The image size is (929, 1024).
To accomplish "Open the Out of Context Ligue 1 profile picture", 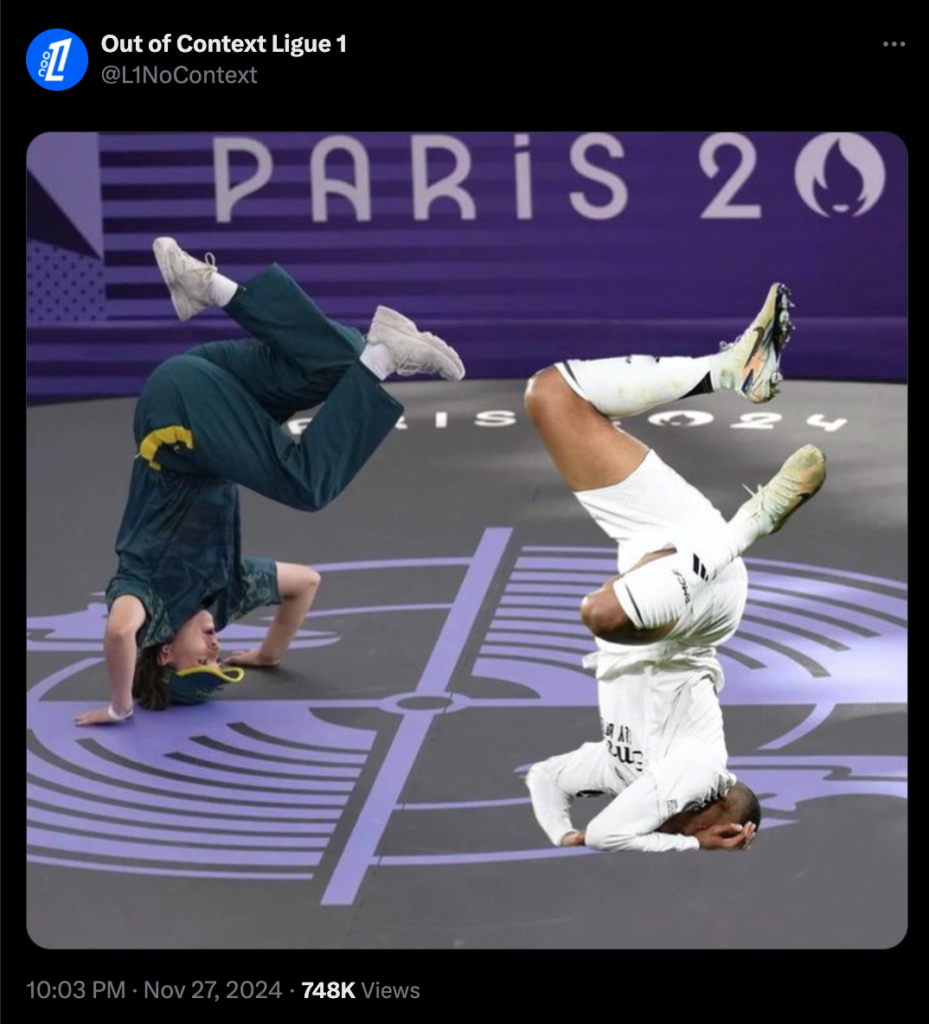I will pos(57,60).
